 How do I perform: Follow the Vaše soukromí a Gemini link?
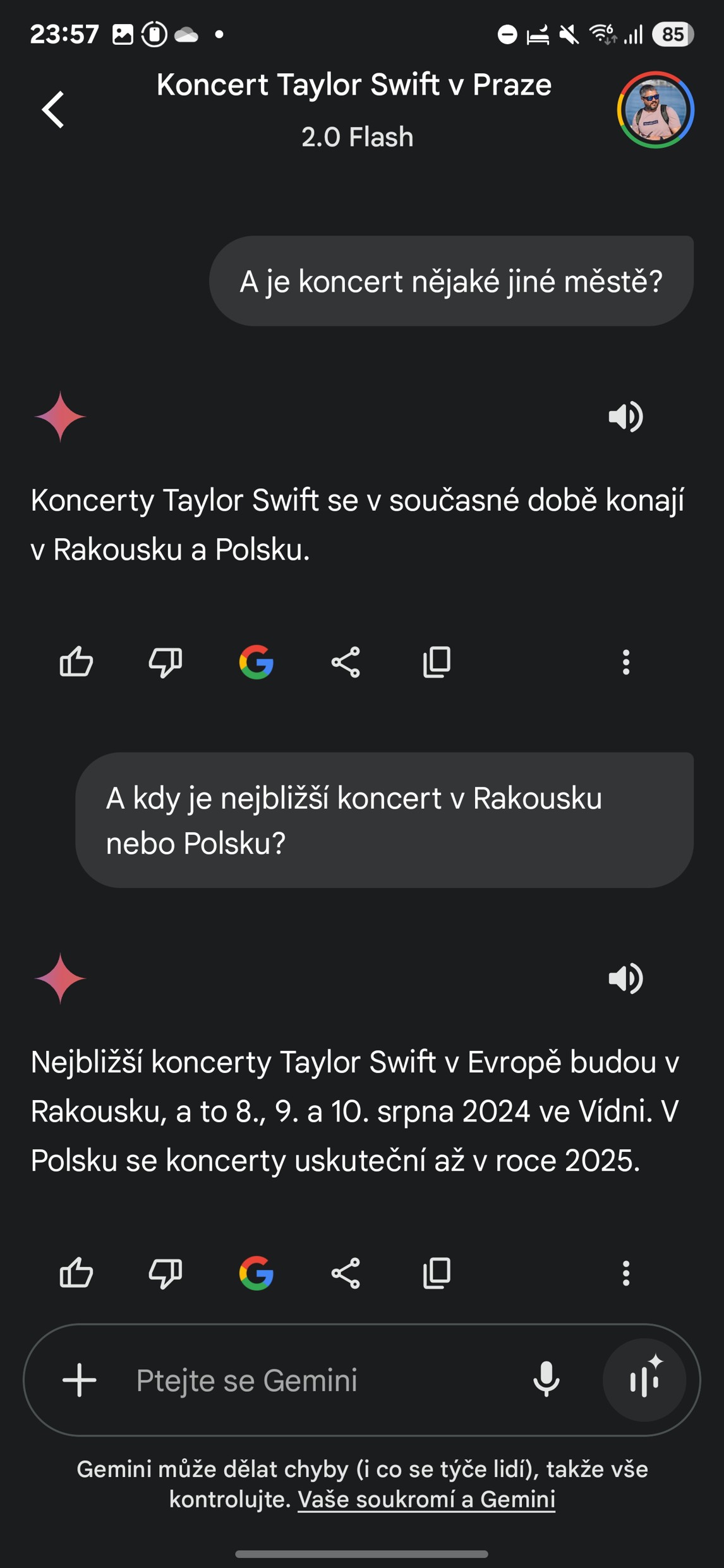[x=426, y=1499]
